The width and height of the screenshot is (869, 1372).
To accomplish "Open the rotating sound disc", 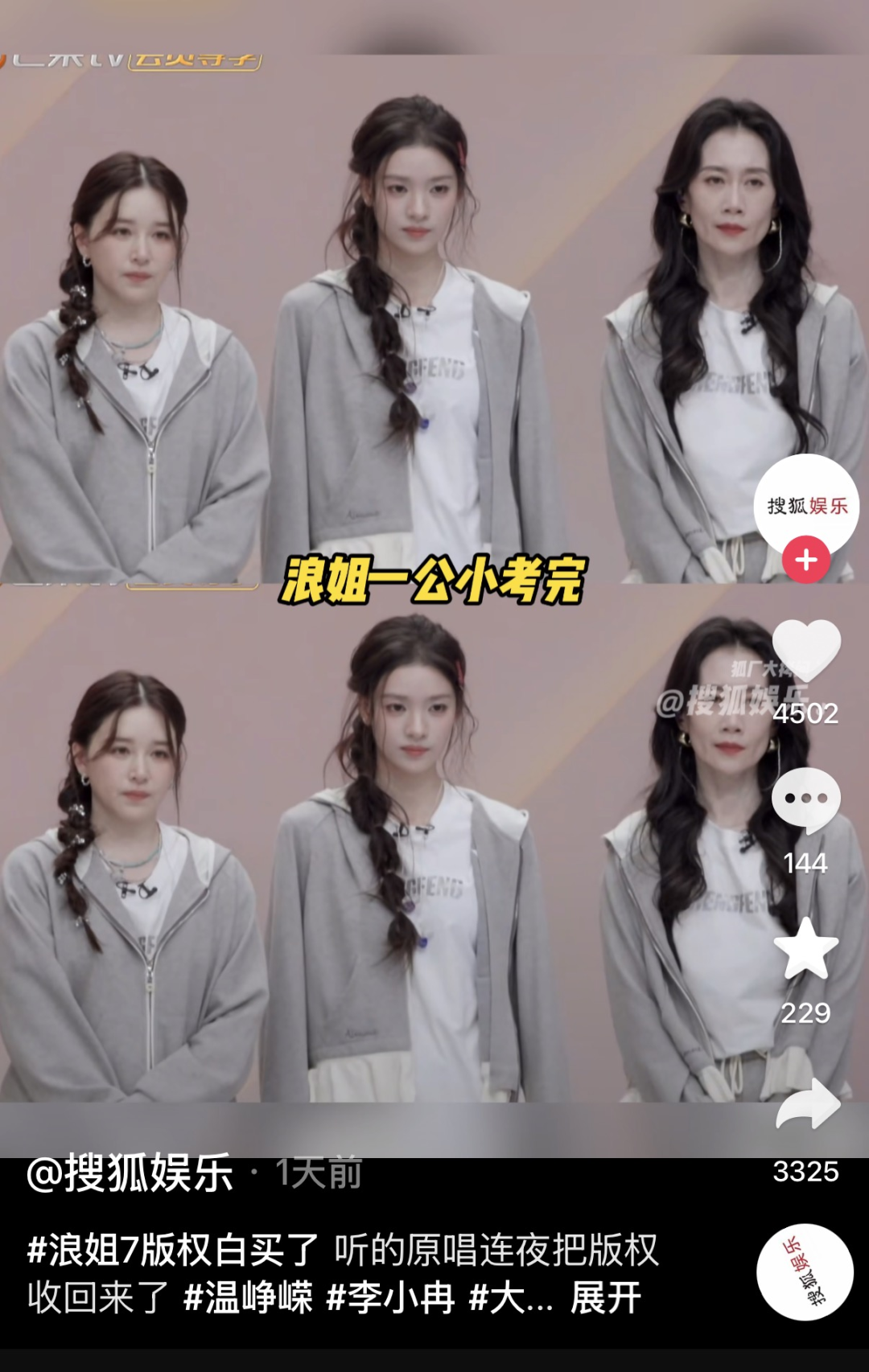I will tap(805, 1272).
